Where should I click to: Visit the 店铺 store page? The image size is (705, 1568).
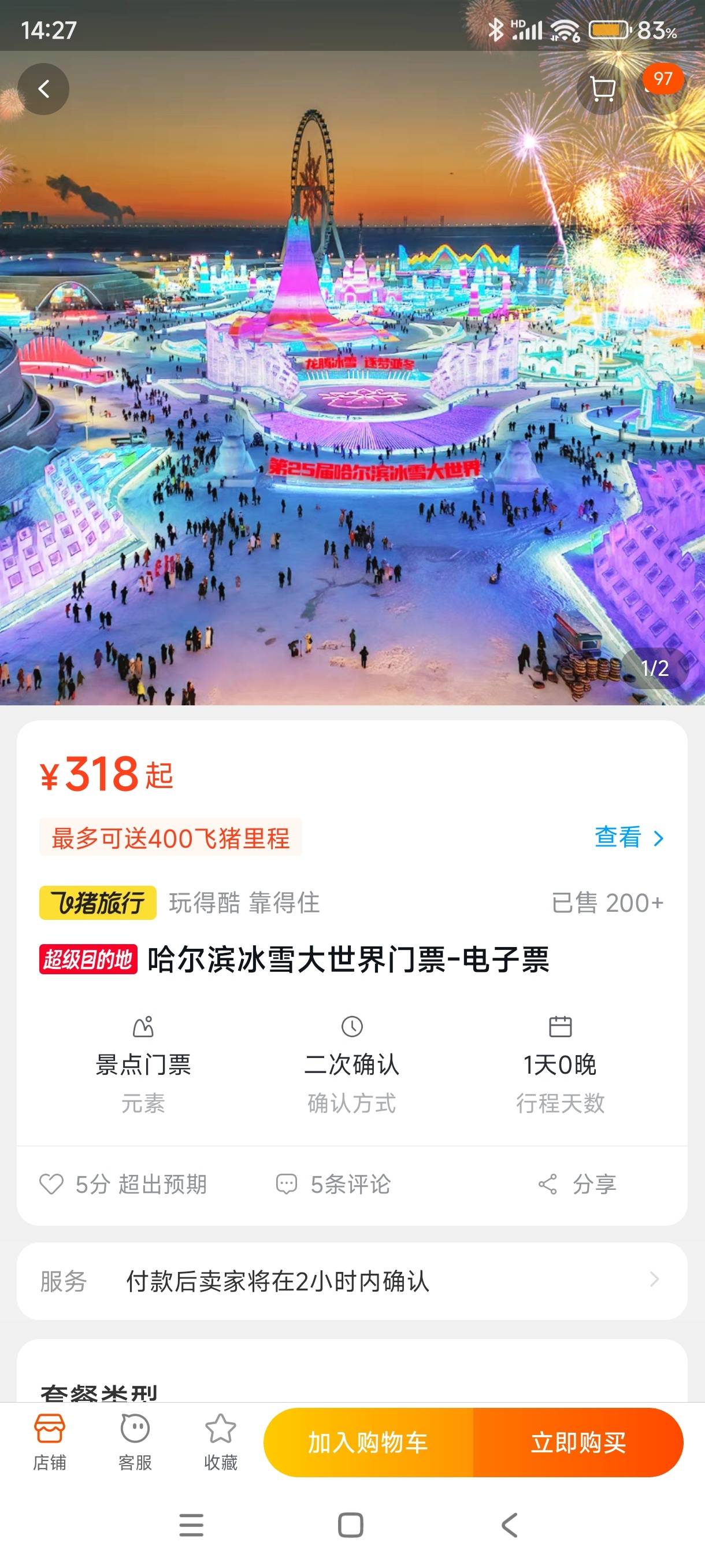49,1444
